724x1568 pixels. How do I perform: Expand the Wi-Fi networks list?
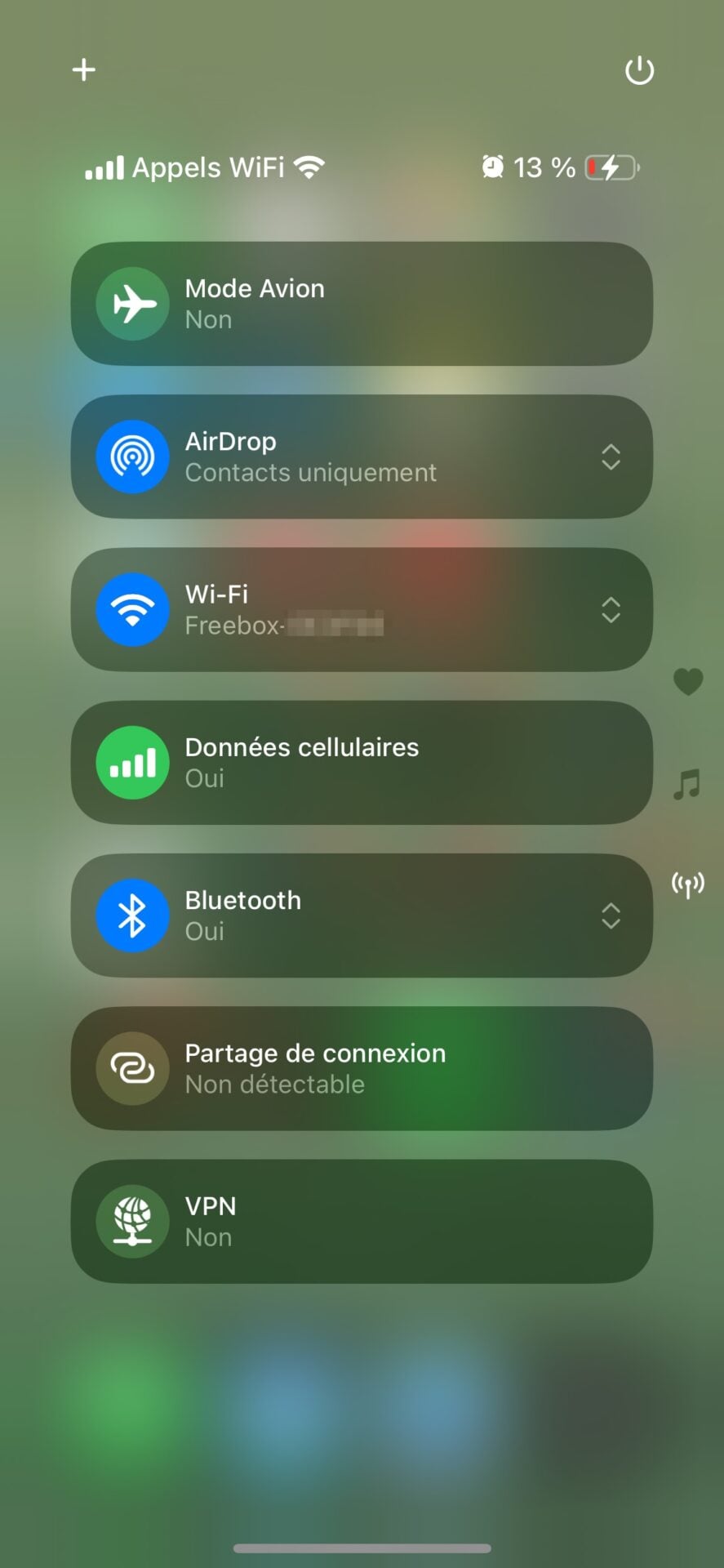tap(611, 609)
